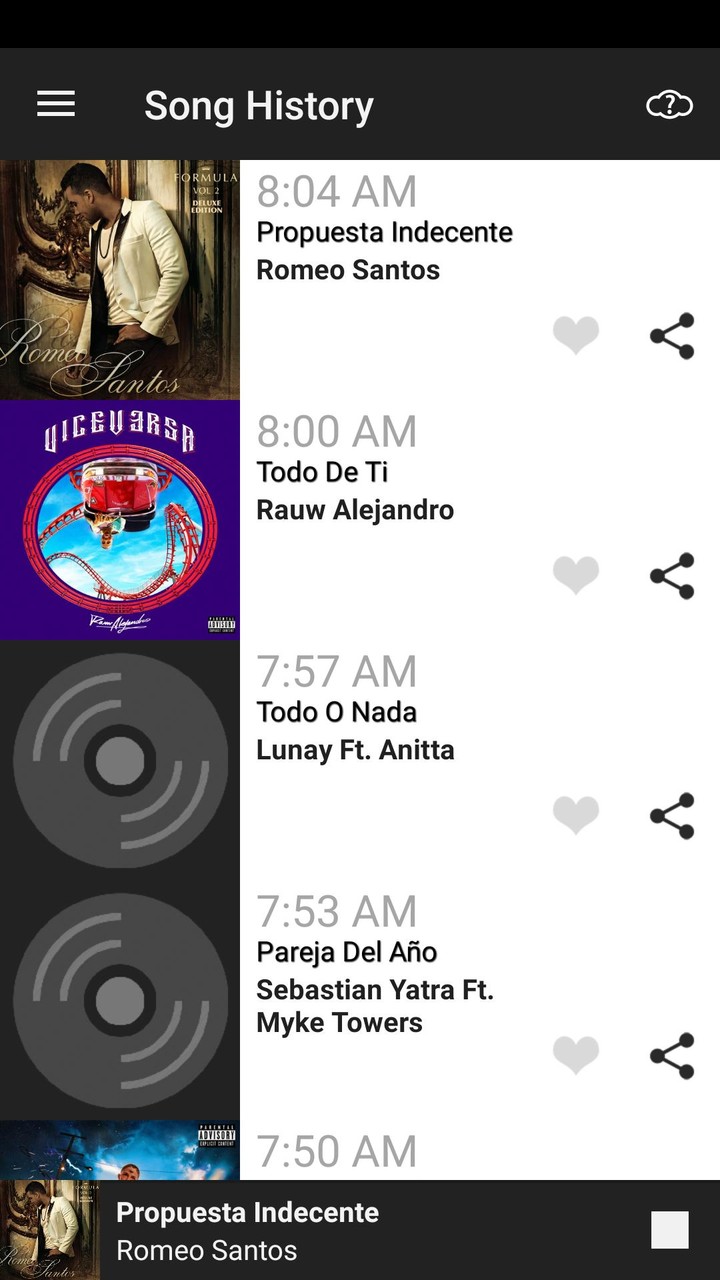This screenshot has width=720, height=1280.
Task: Open the navigation drawer menu
Action: tap(55, 104)
